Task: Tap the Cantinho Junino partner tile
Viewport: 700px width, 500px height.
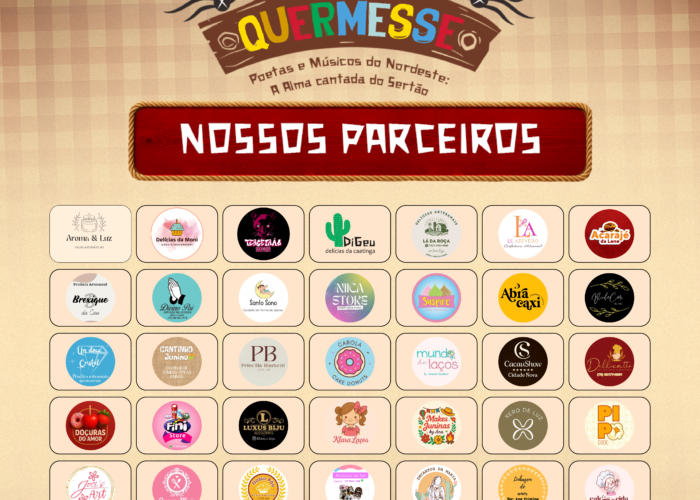Action: coord(177,362)
